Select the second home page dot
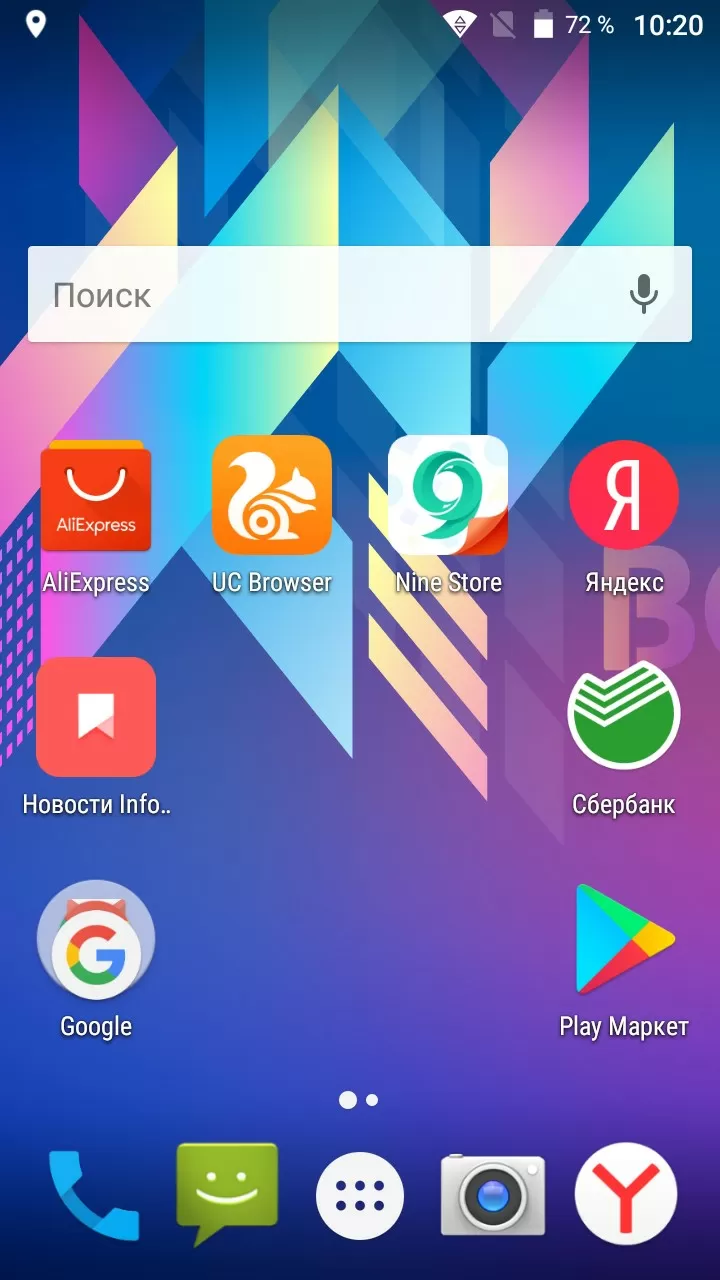This screenshot has height=1280, width=720. [372, 1100]
